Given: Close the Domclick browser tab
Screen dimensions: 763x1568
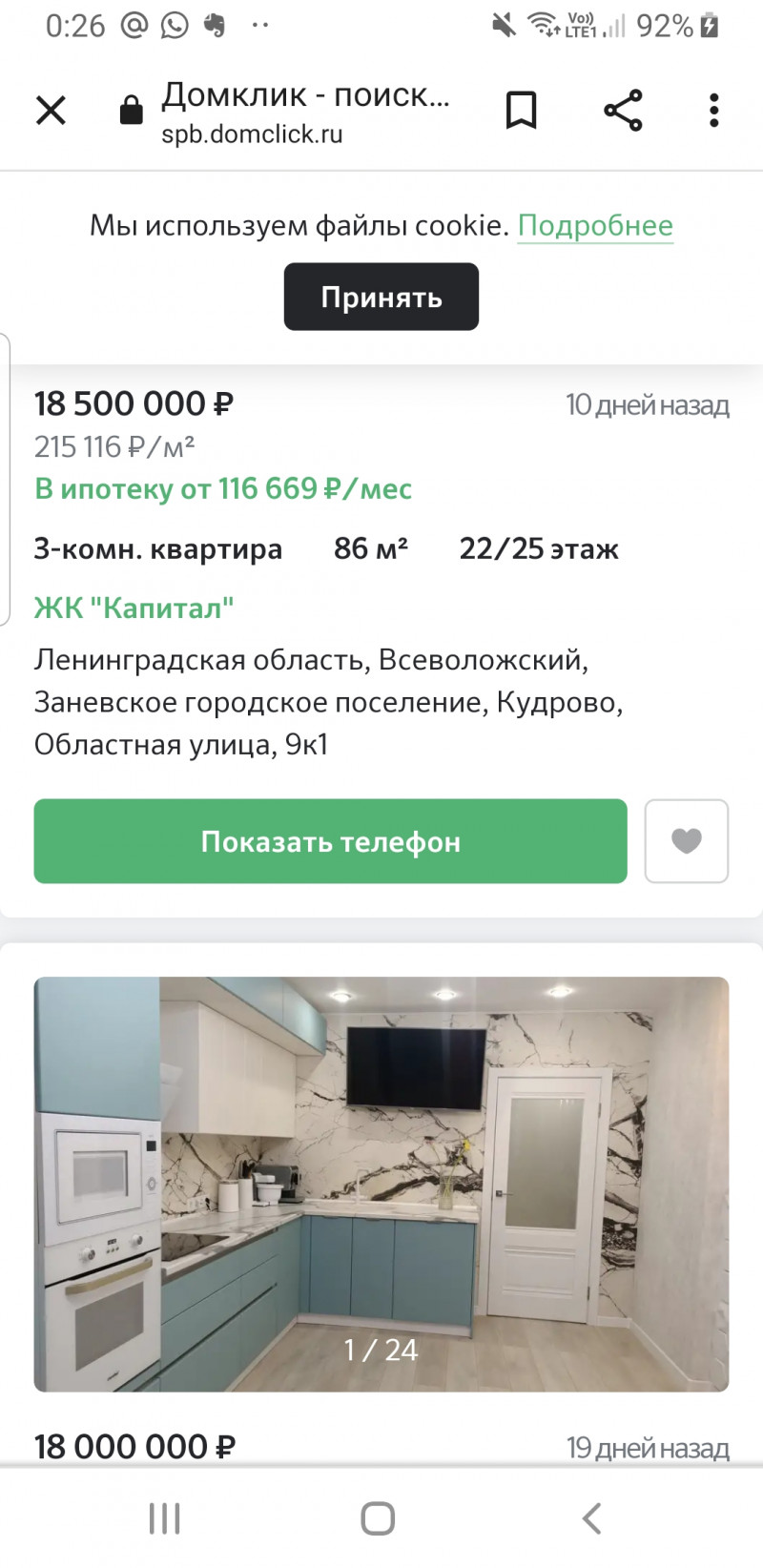Looking at the screenshot, I should pos(51,111).
